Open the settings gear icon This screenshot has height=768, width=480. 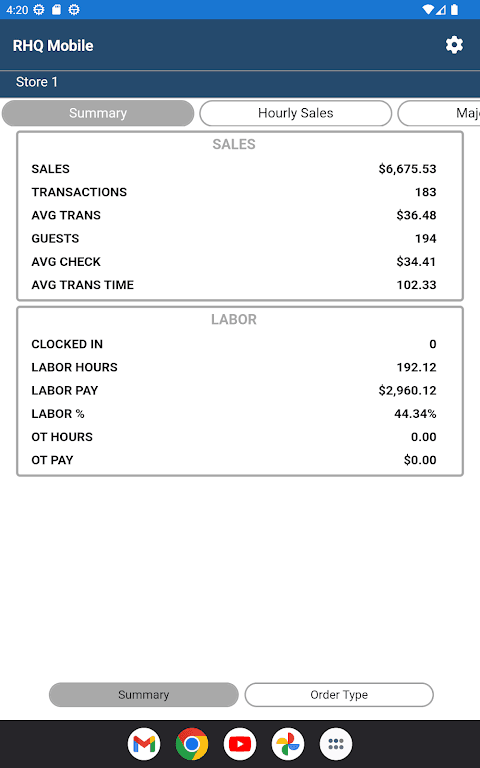[x=454, y=45]
